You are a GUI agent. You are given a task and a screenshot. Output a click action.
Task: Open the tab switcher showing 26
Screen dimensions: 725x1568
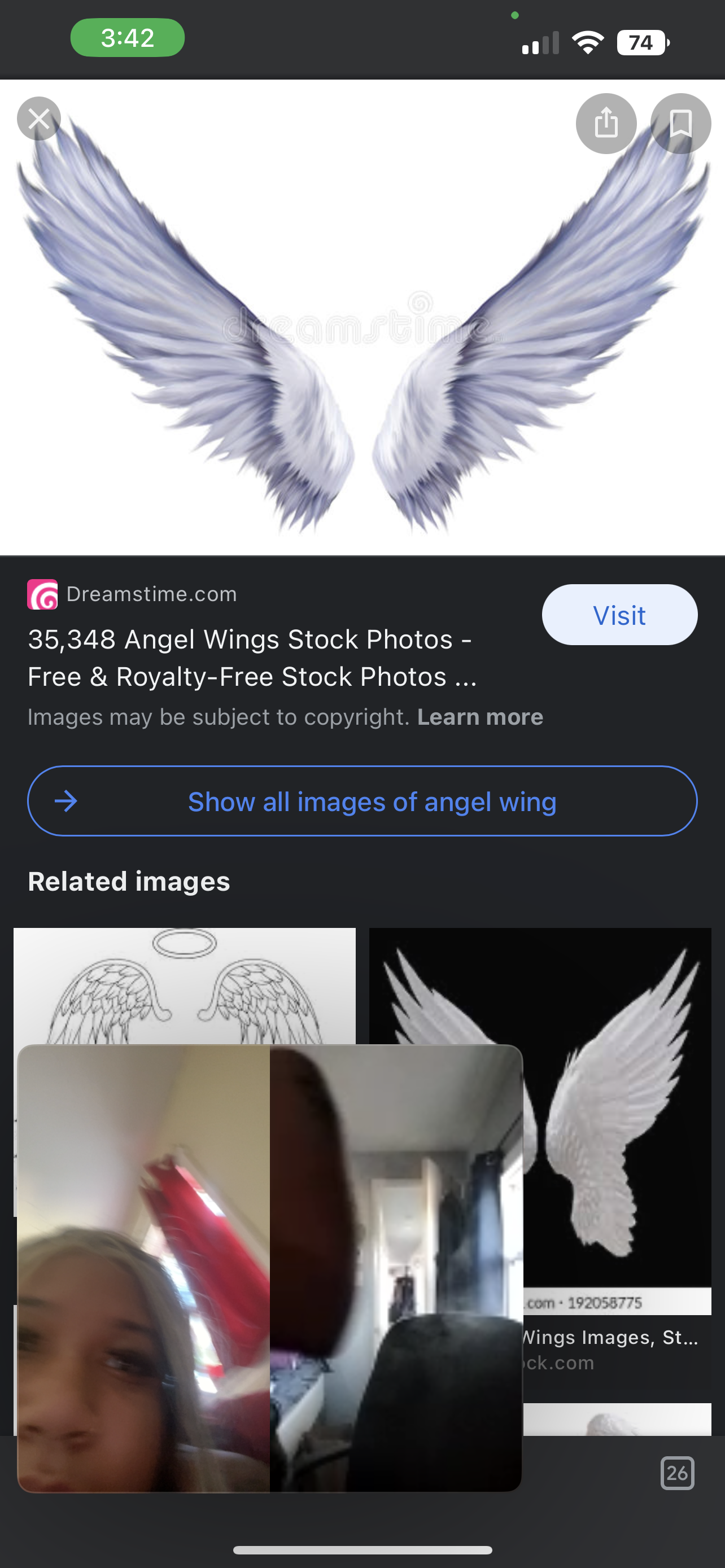point(677,1473)
